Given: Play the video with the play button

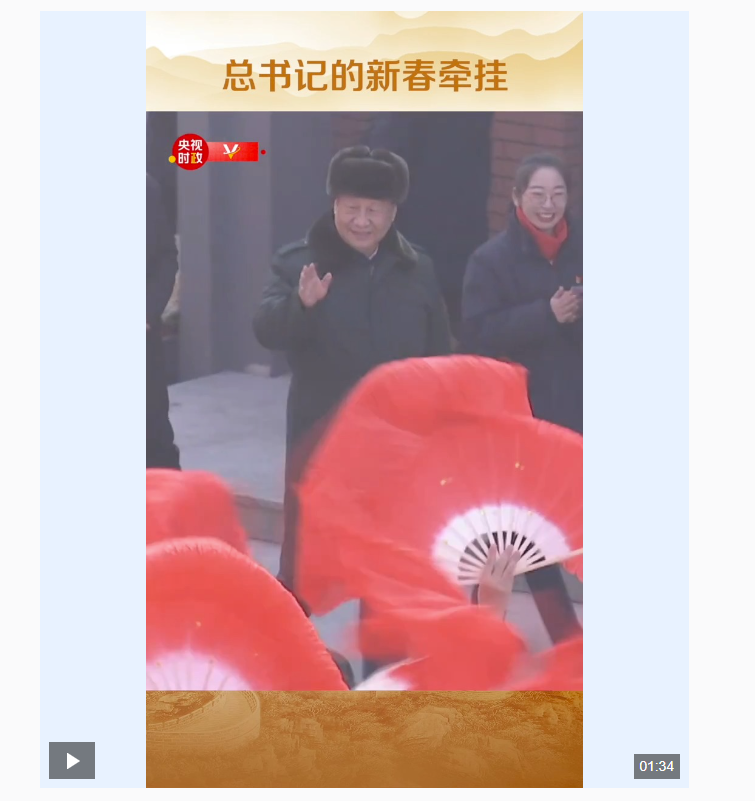Looking at the screenshot, I should pos(72,760).
